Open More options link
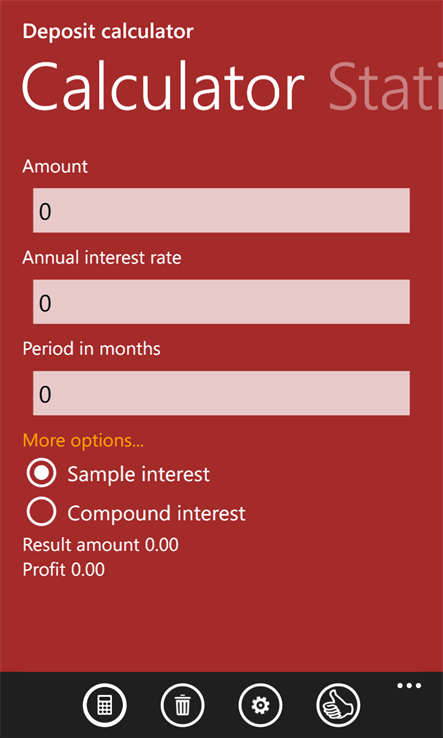443x738 pixels. (83, 441)
